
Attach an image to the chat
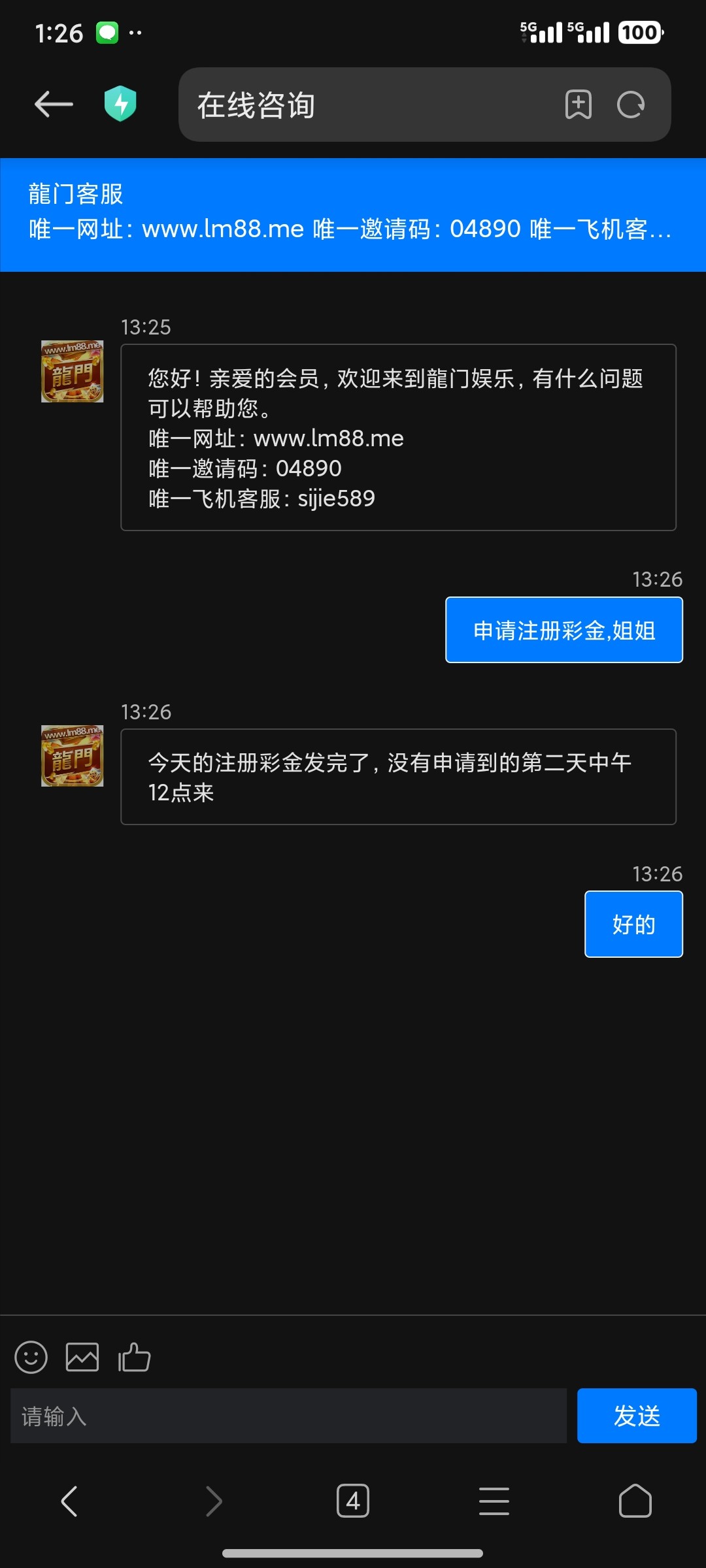tap(82, 1358)
